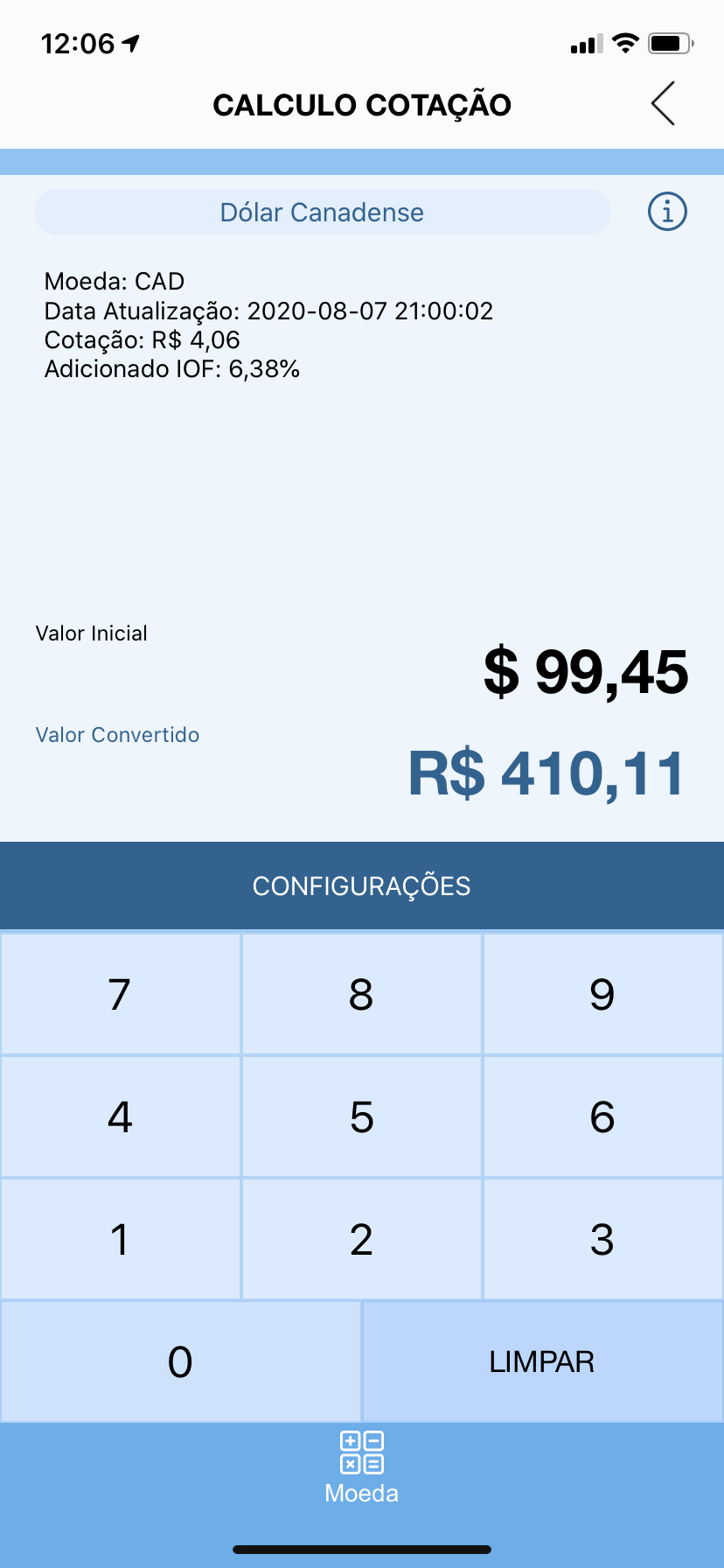Tap keypad number 4
This screenshot has height=1568, width=724.
coord(121,1116)
